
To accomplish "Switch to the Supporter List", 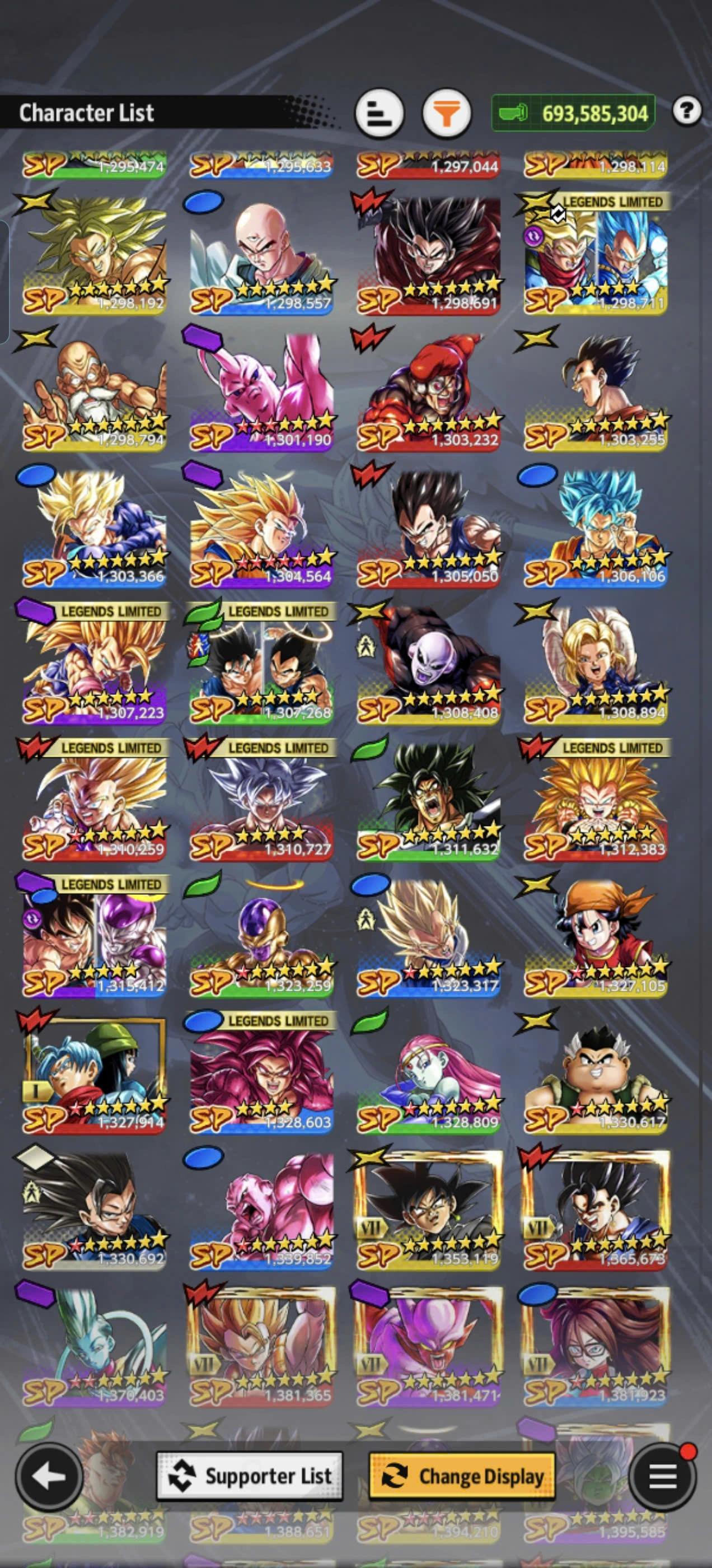I will click(250, 1476).
